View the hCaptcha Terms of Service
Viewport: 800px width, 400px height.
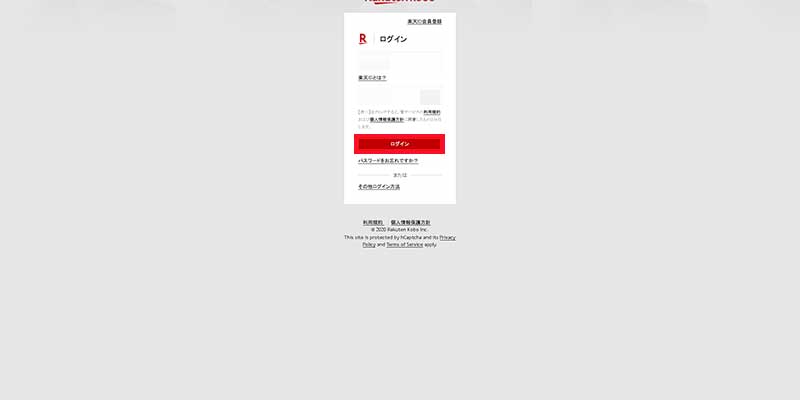pos(404,244)
